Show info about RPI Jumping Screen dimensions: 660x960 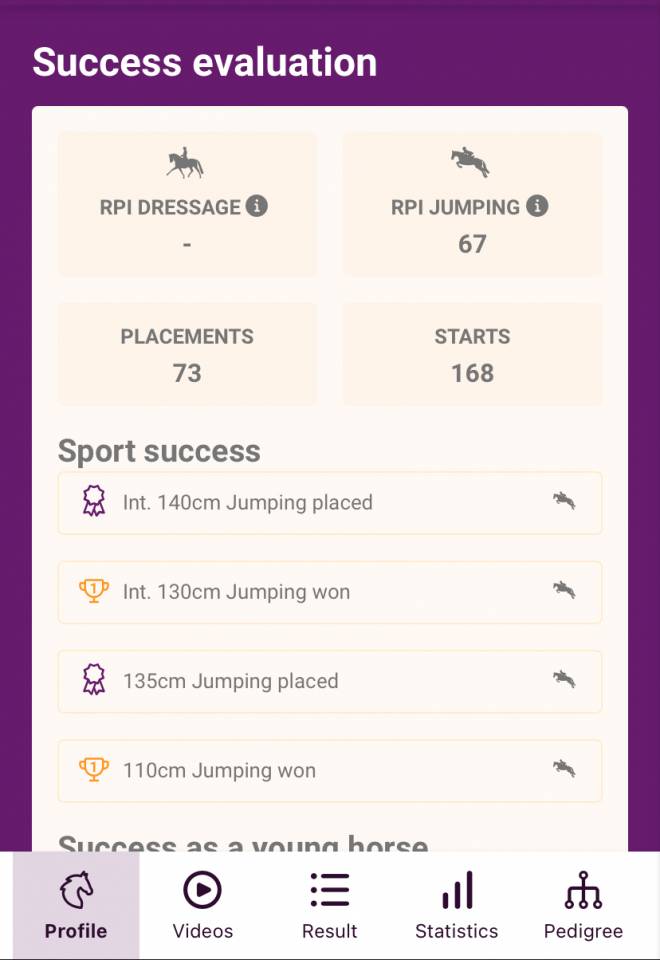(537, 207)
